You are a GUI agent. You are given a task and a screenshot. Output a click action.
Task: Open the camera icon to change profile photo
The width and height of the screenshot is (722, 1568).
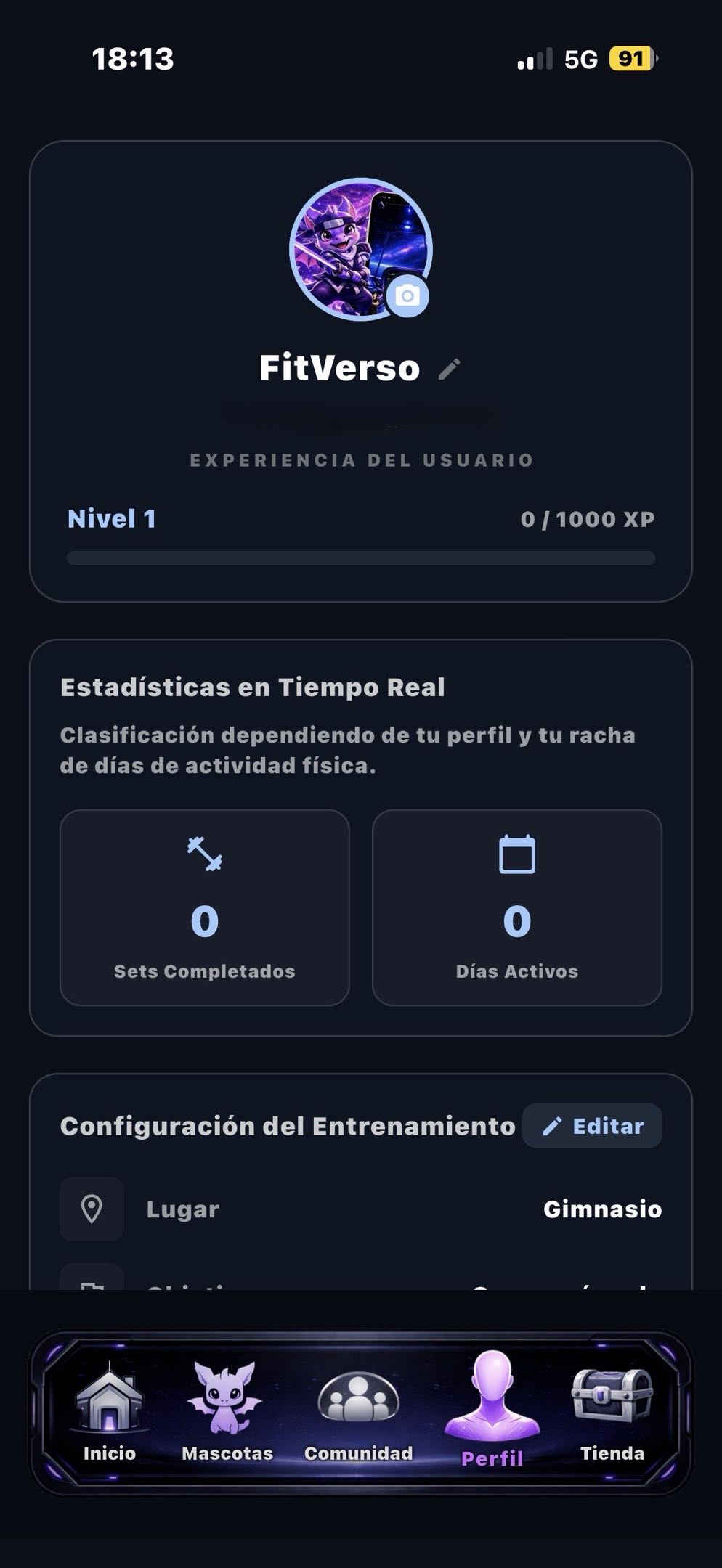coord(408,295)
